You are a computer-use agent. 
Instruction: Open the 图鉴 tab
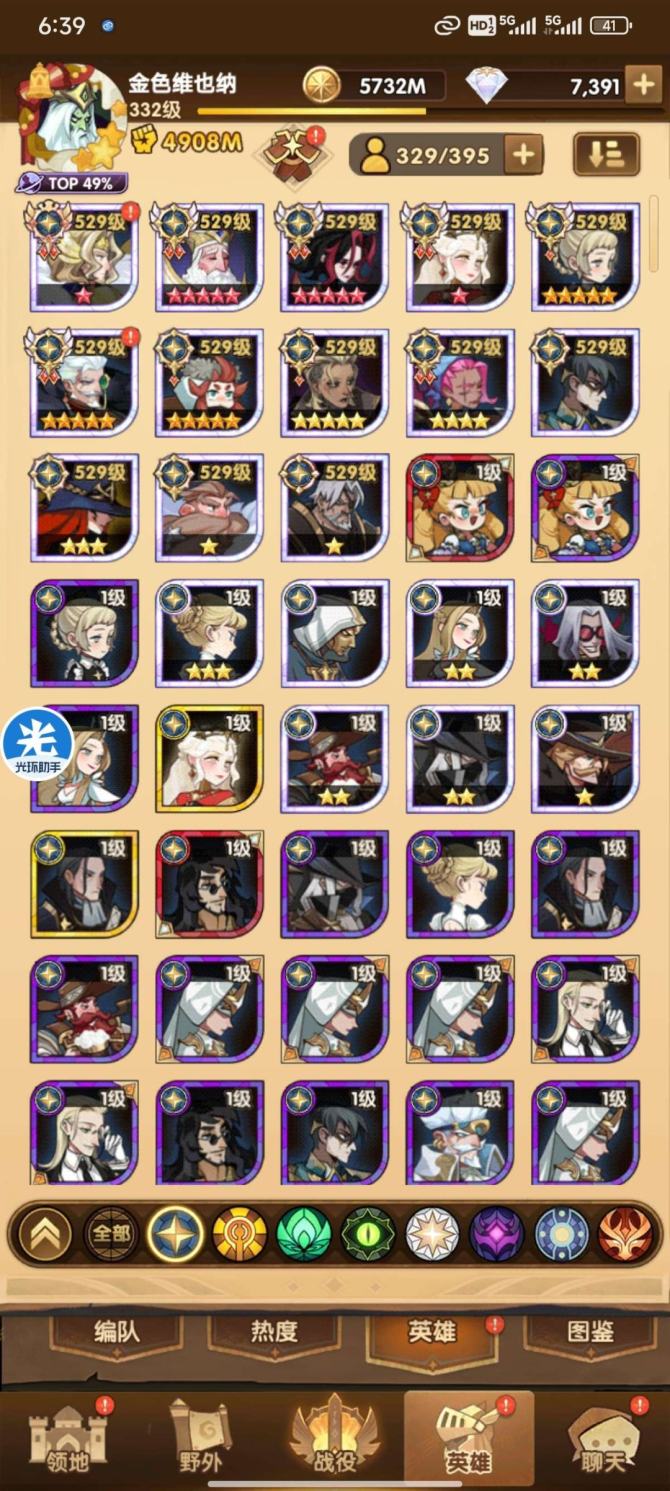click(588, 1332)
